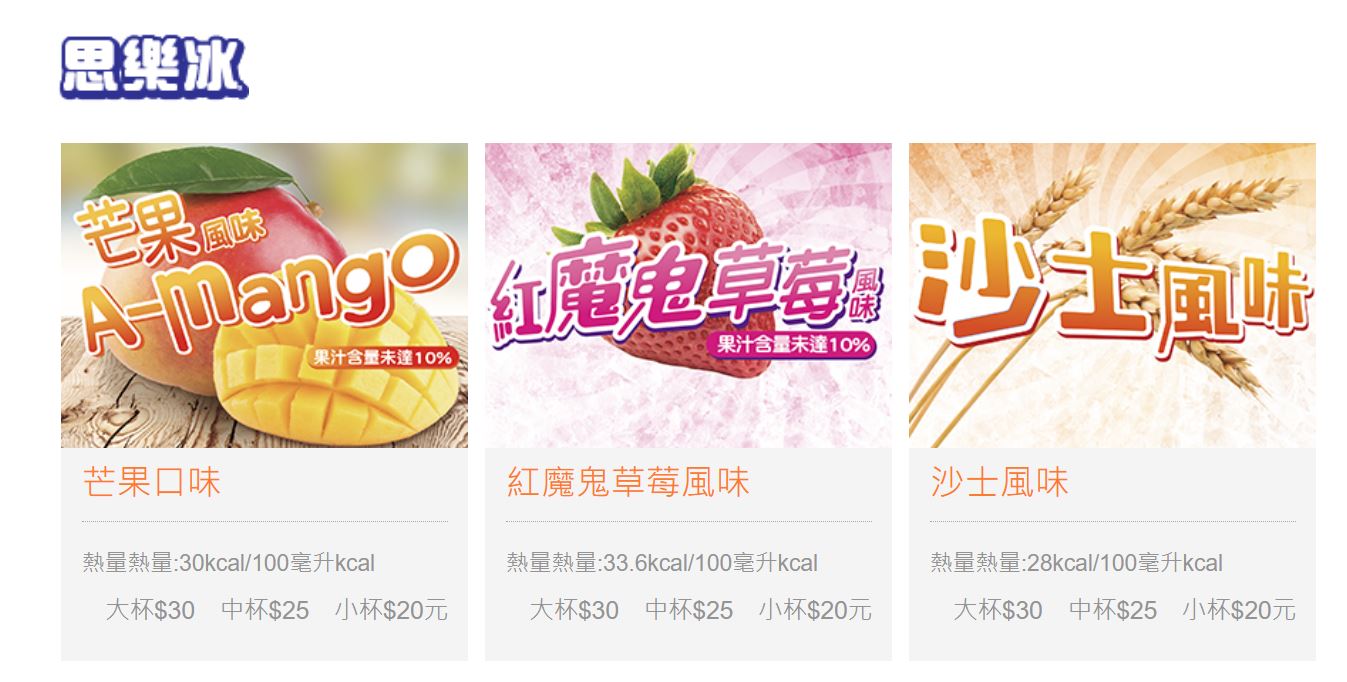Open the 沙士風味 product card
Screen dimensions: 1347x682
(x=1112, y=400)
